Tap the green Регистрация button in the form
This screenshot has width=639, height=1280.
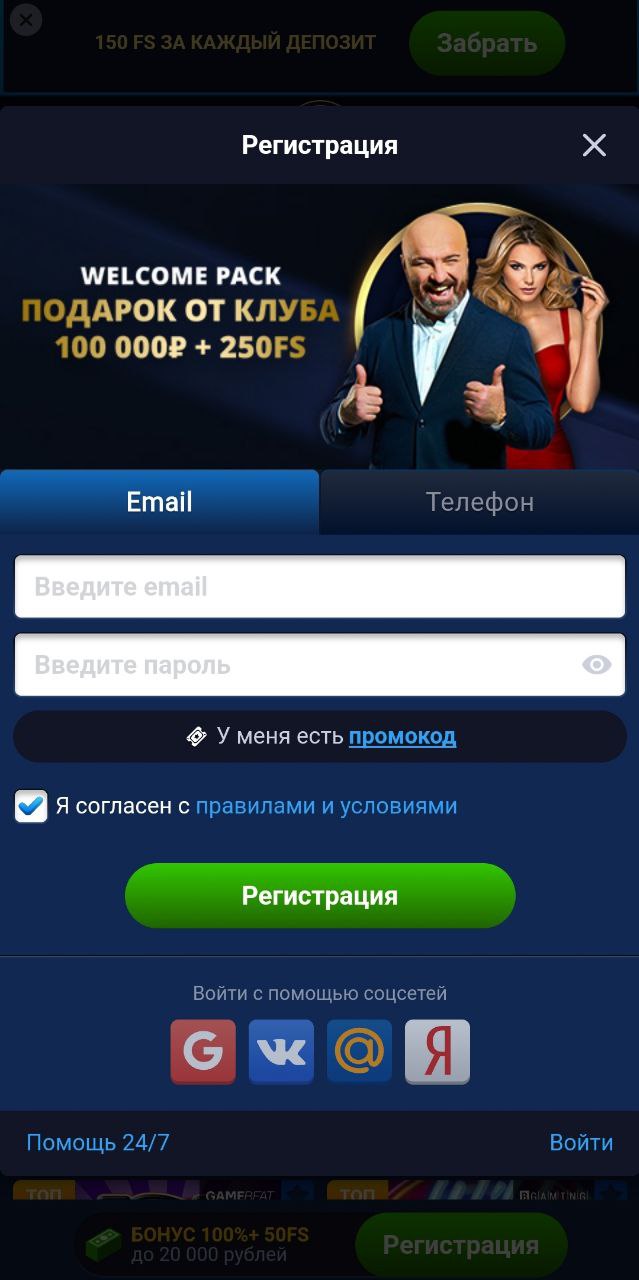click(320, 896)
